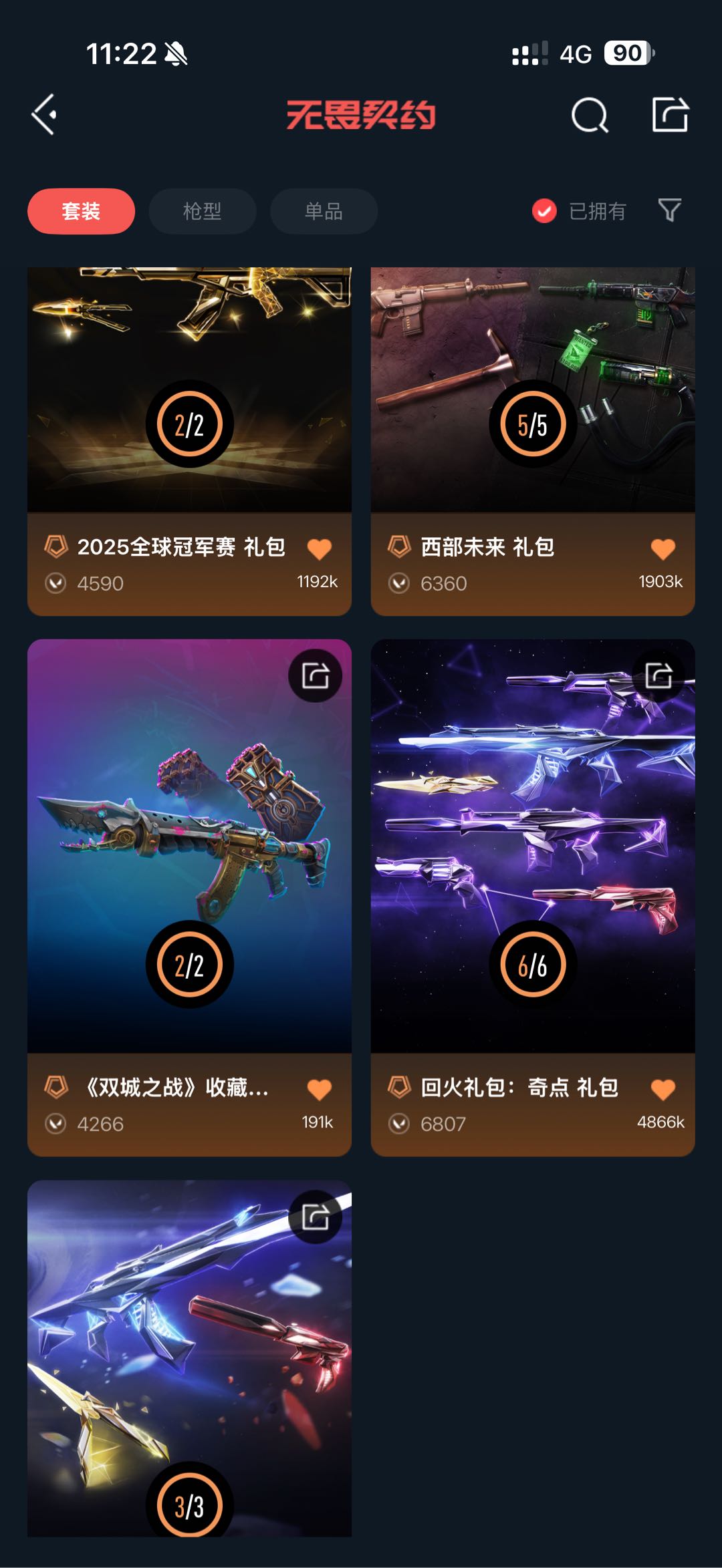
Task: Unfavorite the 2025全球冠军赛 礼包 heart
Action: pyautogui.click(x=320, y=549)
